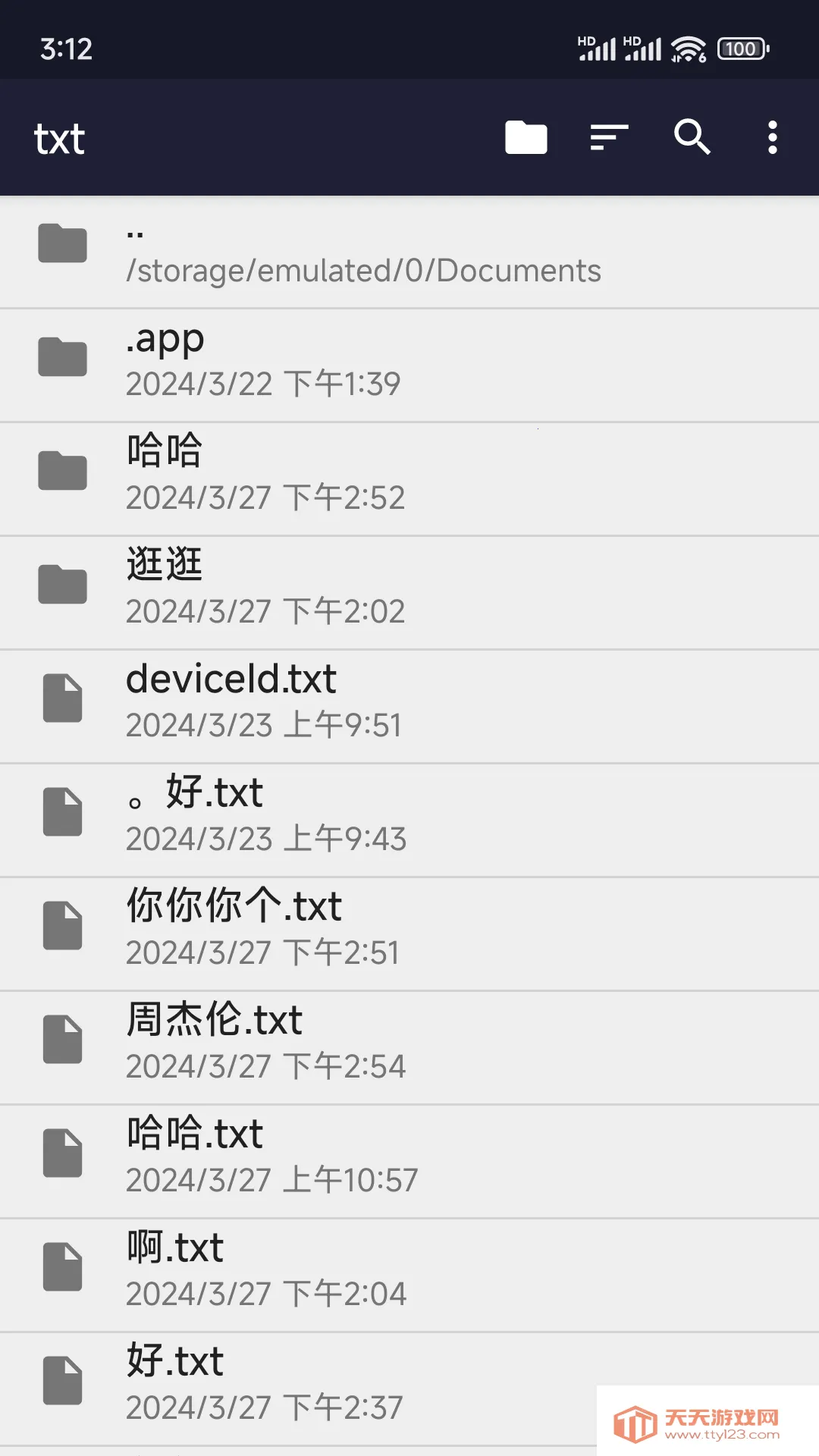
Task: Click the folder icon next to 逛逛
Action: [x=62, y=584]
